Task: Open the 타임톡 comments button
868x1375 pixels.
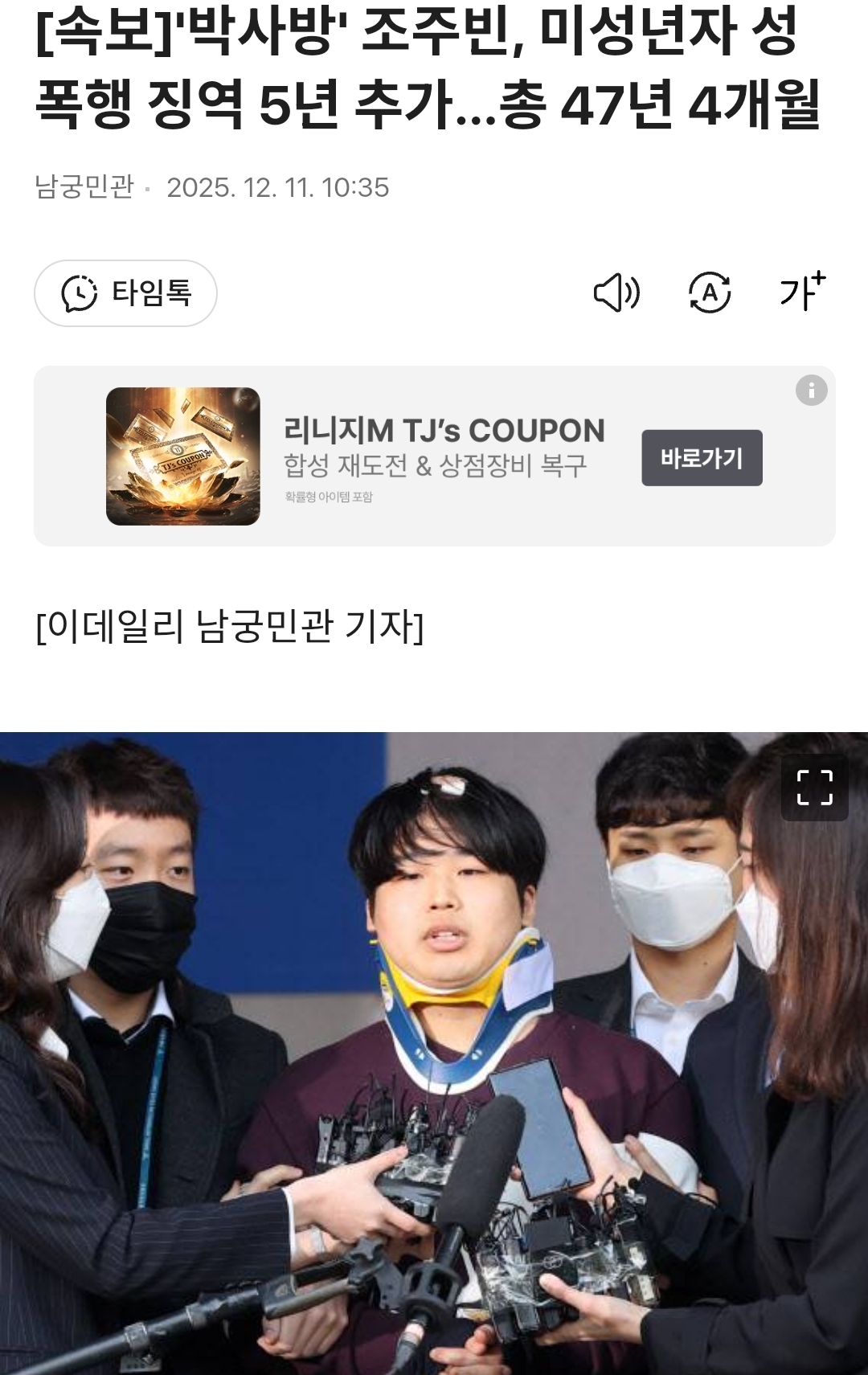Action: 125,293
